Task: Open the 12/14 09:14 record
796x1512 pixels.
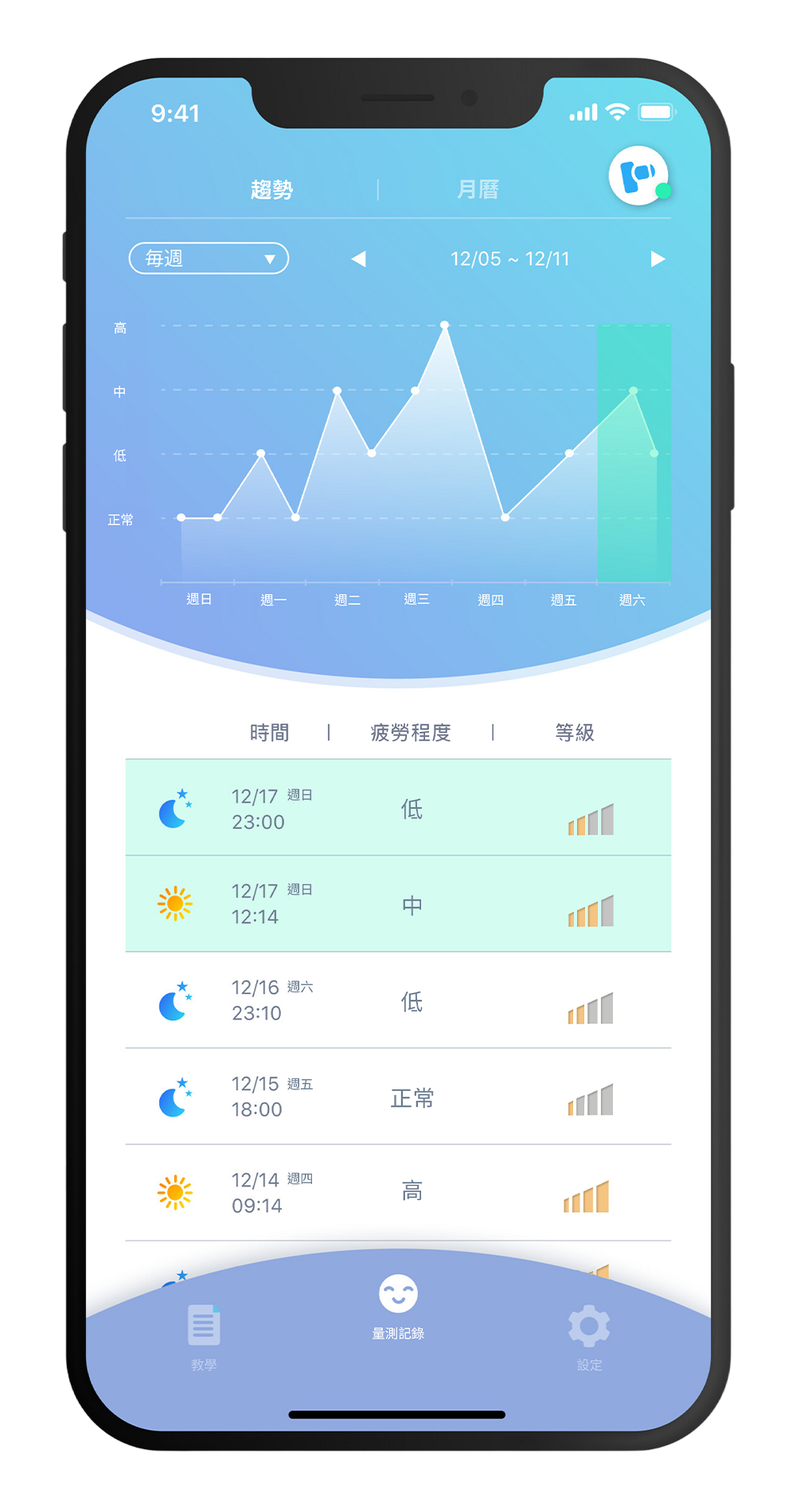Action: click(398, 1192)
